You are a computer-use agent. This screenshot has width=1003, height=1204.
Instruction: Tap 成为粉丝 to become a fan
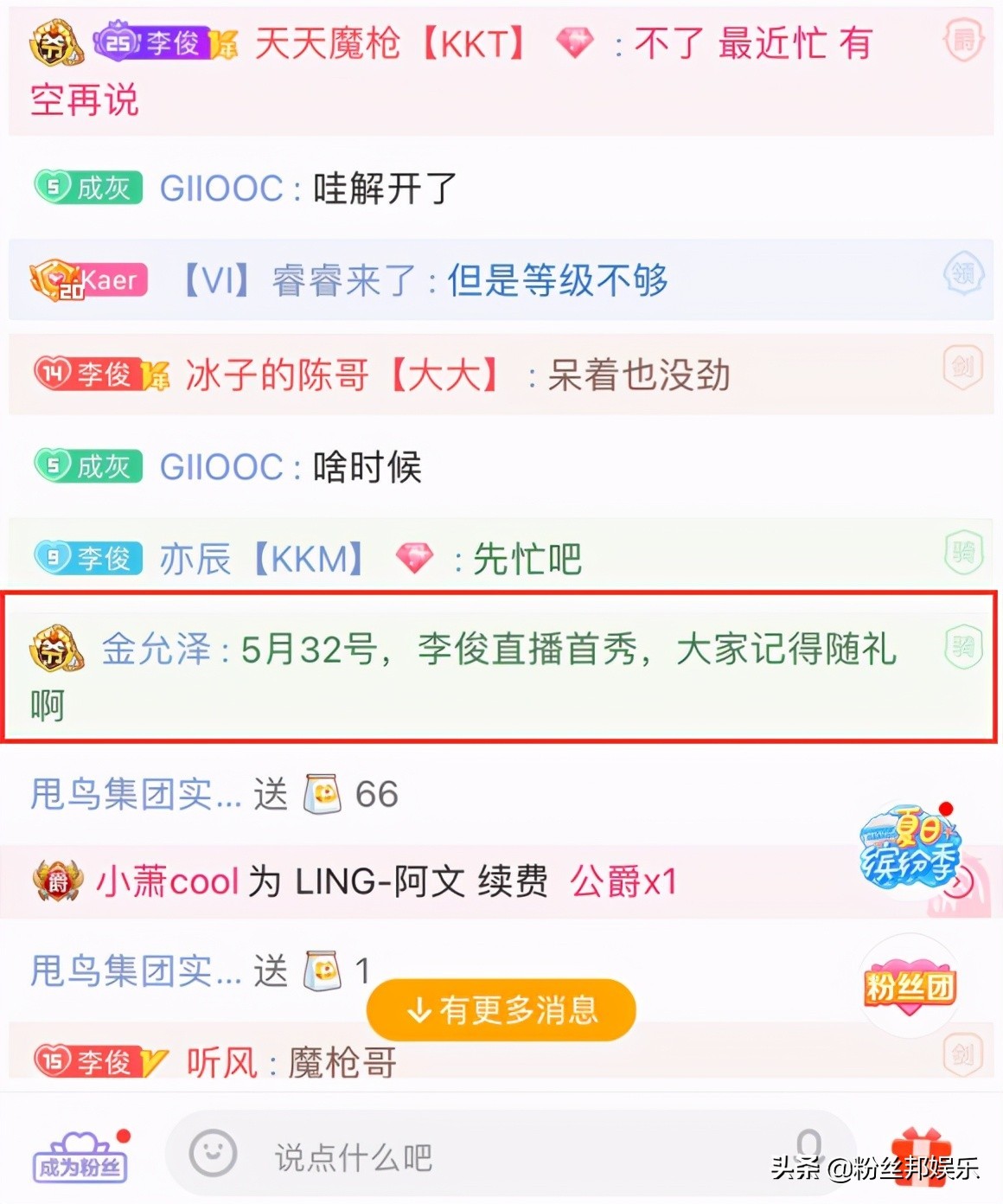coord(80,1157)
